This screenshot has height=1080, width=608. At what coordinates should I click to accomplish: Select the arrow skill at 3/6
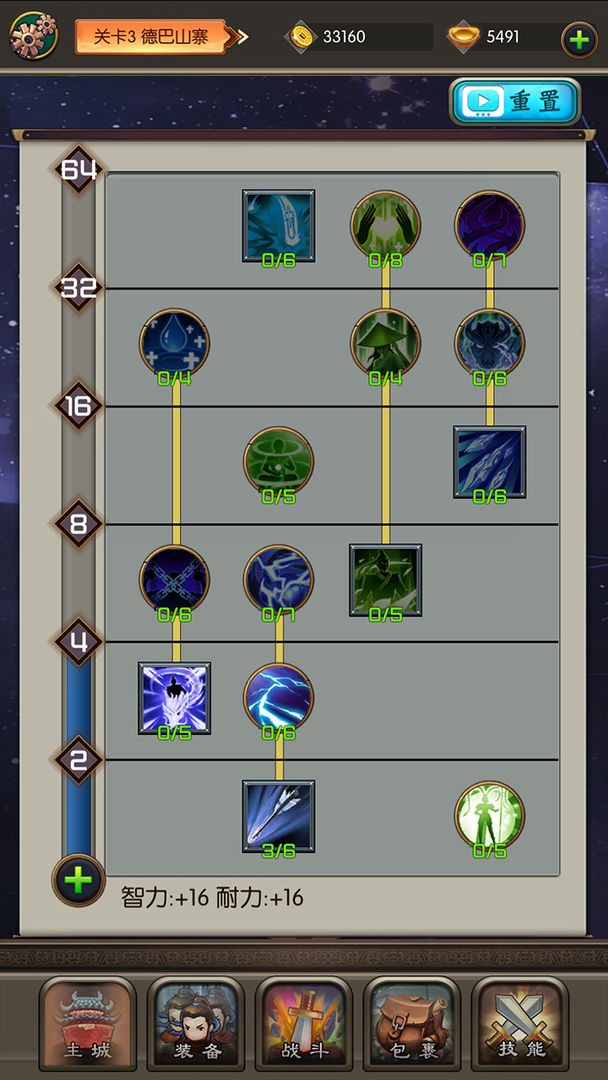coord(278,815)
